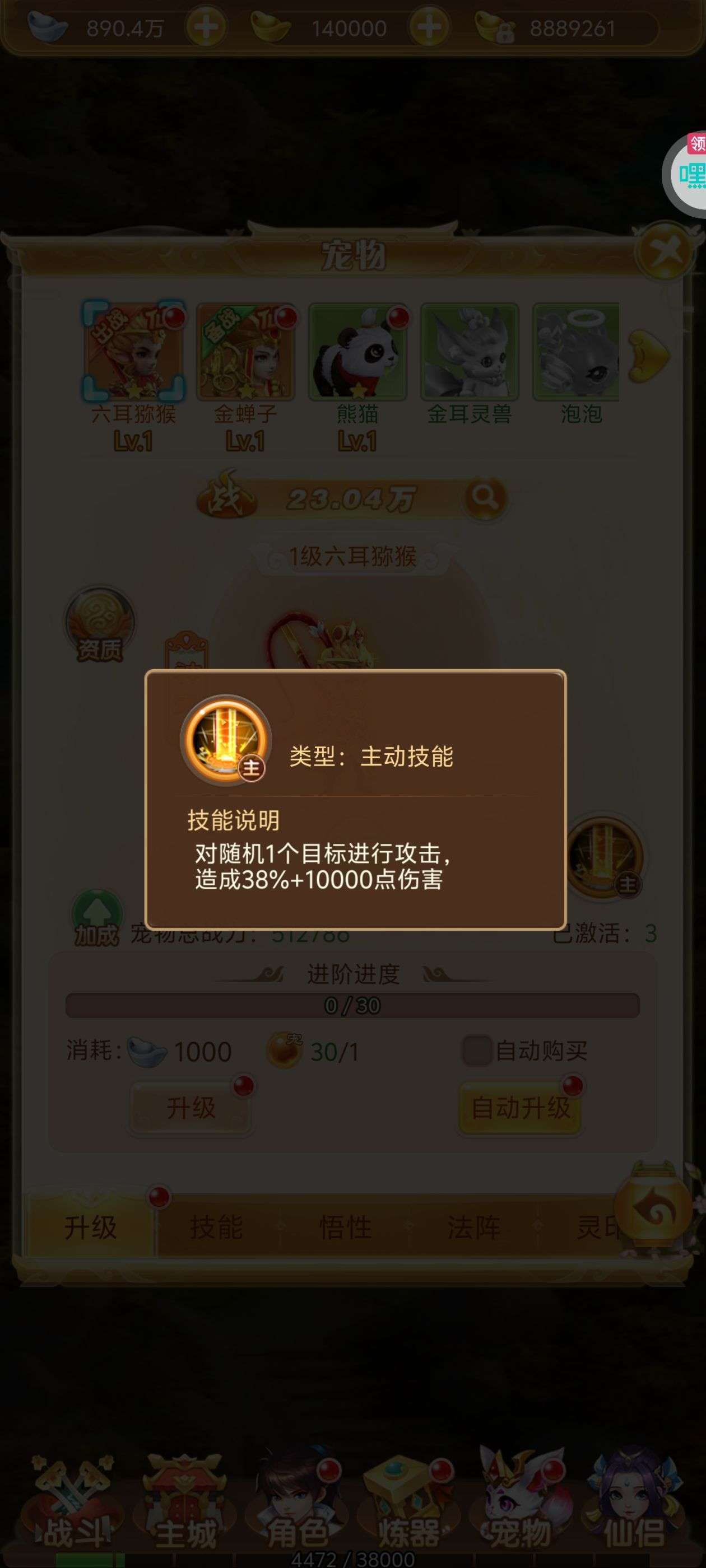The image size is (706, 1568).
Task: Show more pets with the yellow arrow
Action: (x=648, y=355)
